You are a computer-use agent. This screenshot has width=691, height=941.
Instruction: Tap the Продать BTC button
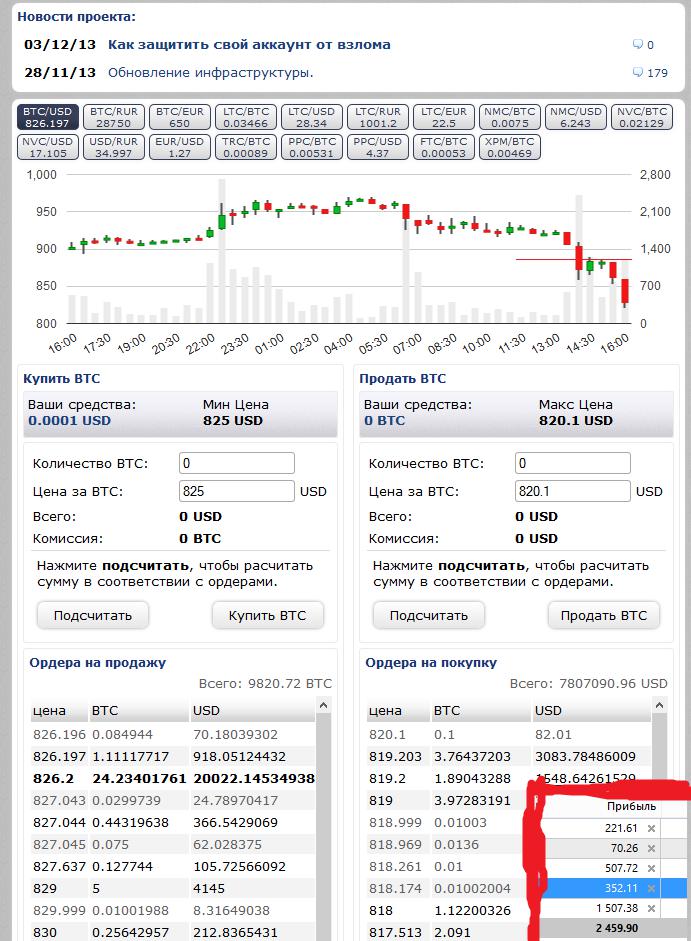click(603, 615)
